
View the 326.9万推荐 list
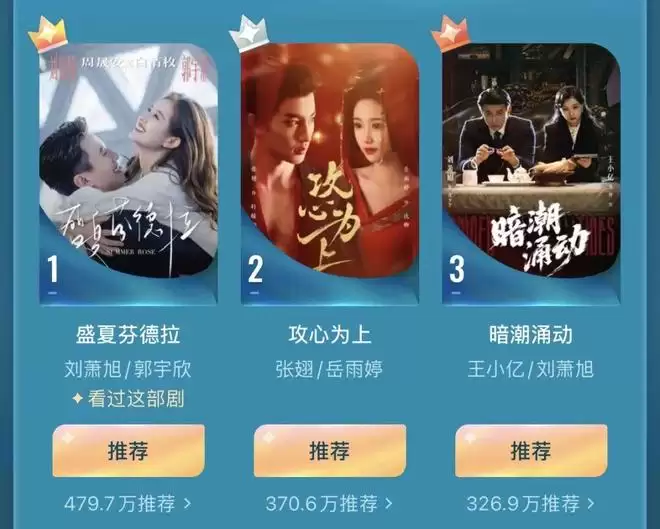(531, 502)
